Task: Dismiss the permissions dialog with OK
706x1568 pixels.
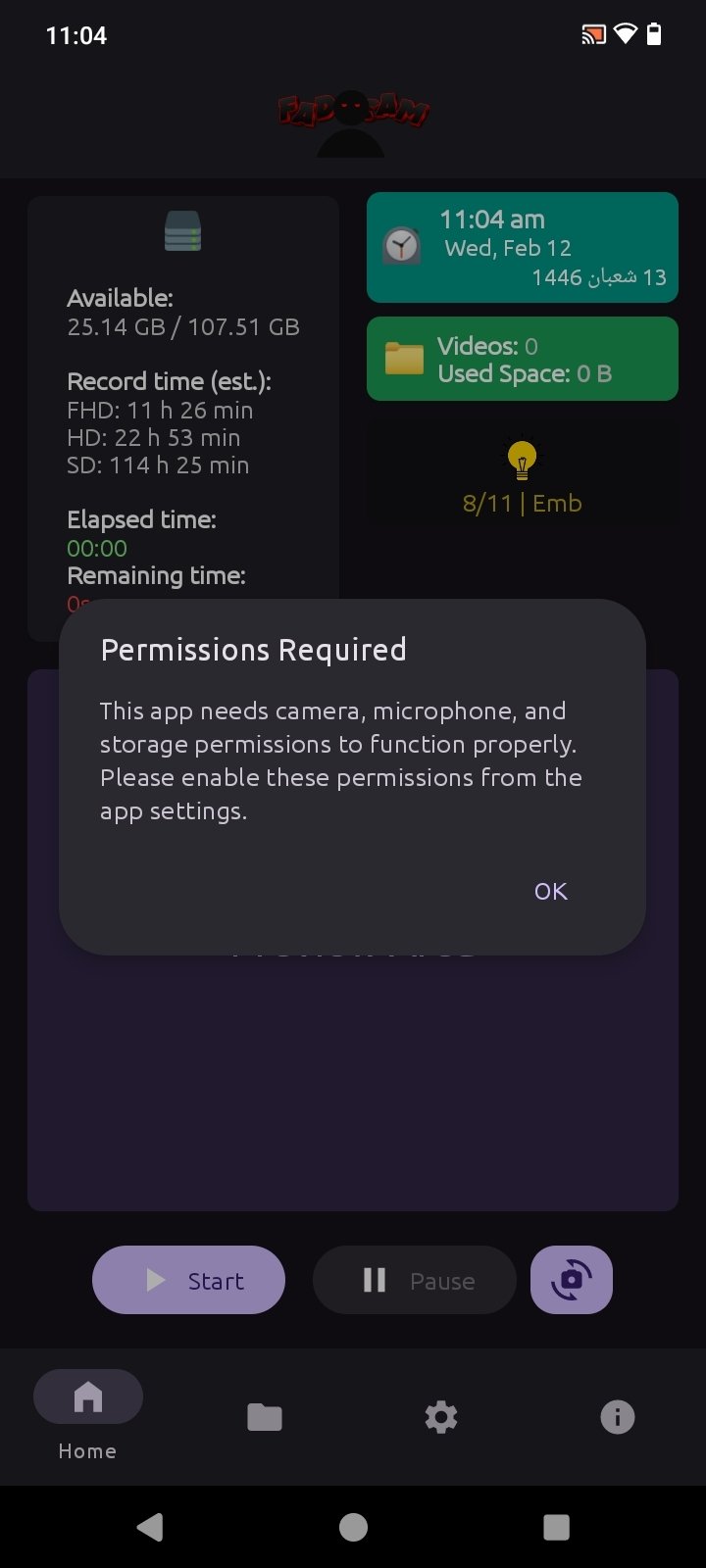Action: pyautogui.click(x=550, y=891)
